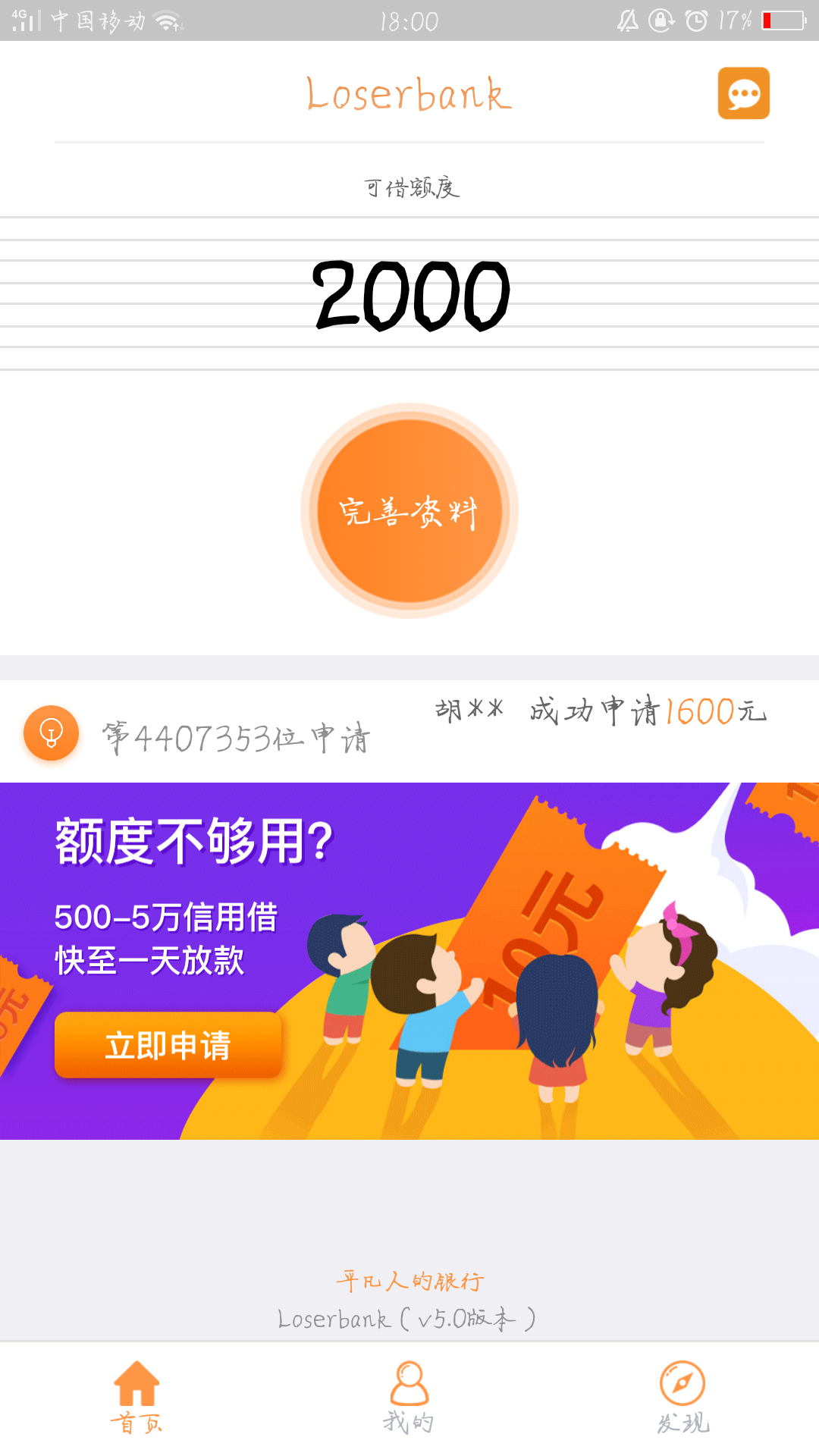Open the 发现 tab
Screen dimensions: 819x1456
point(682,1398)
